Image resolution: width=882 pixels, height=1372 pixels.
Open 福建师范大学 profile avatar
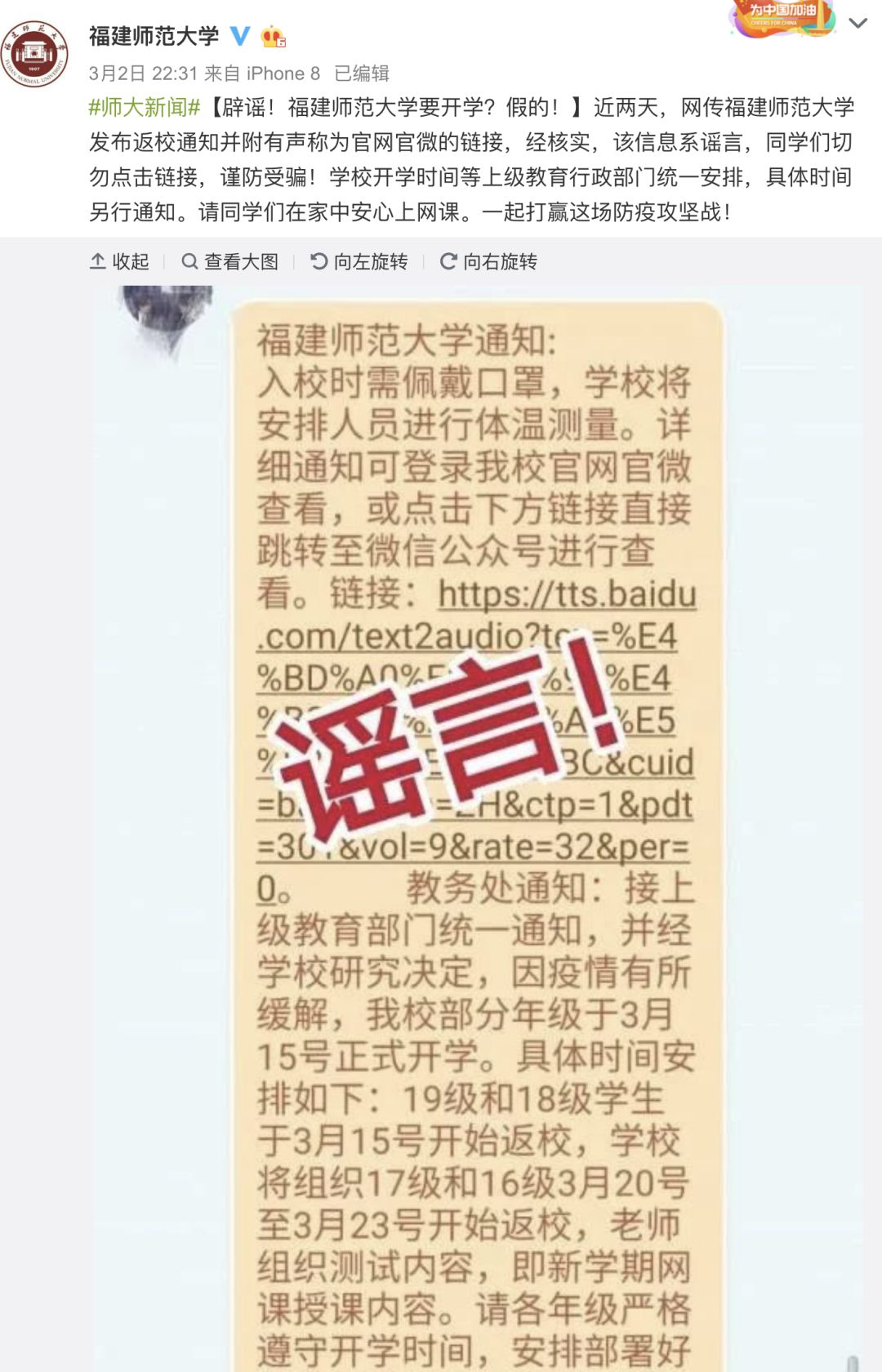click(35, 54)
